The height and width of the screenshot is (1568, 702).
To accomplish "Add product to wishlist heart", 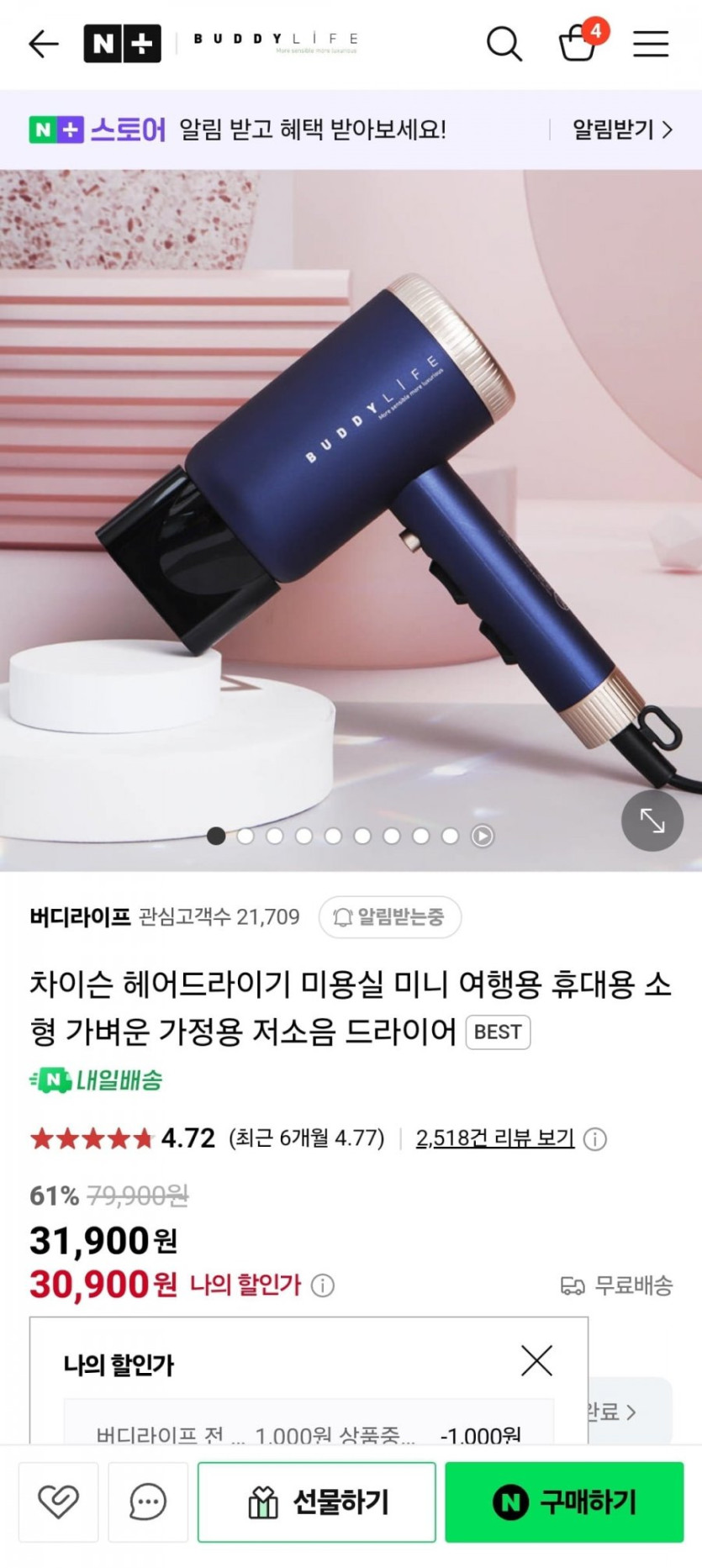I will point(58,1502).
